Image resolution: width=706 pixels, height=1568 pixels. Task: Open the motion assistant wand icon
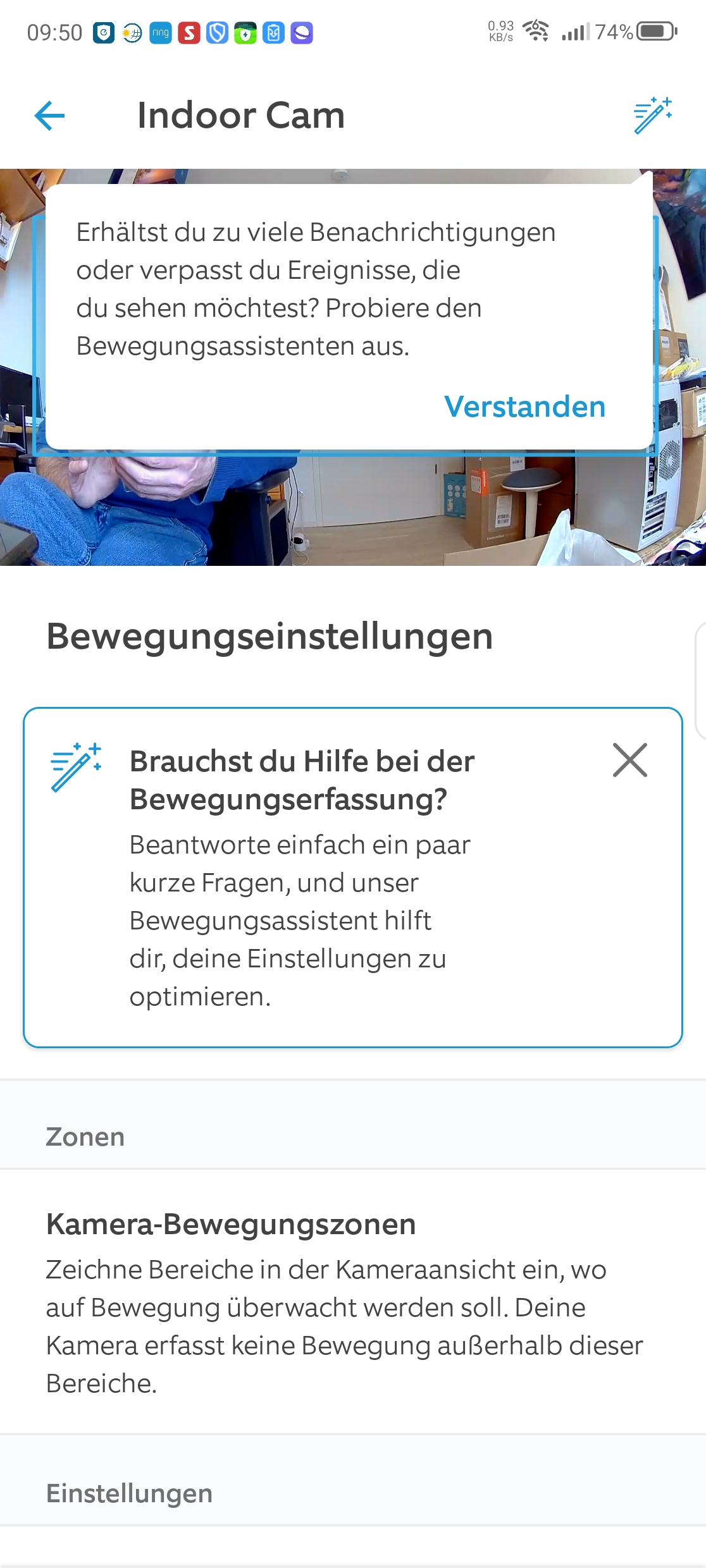pyautogui.click(x=652, y=116)
